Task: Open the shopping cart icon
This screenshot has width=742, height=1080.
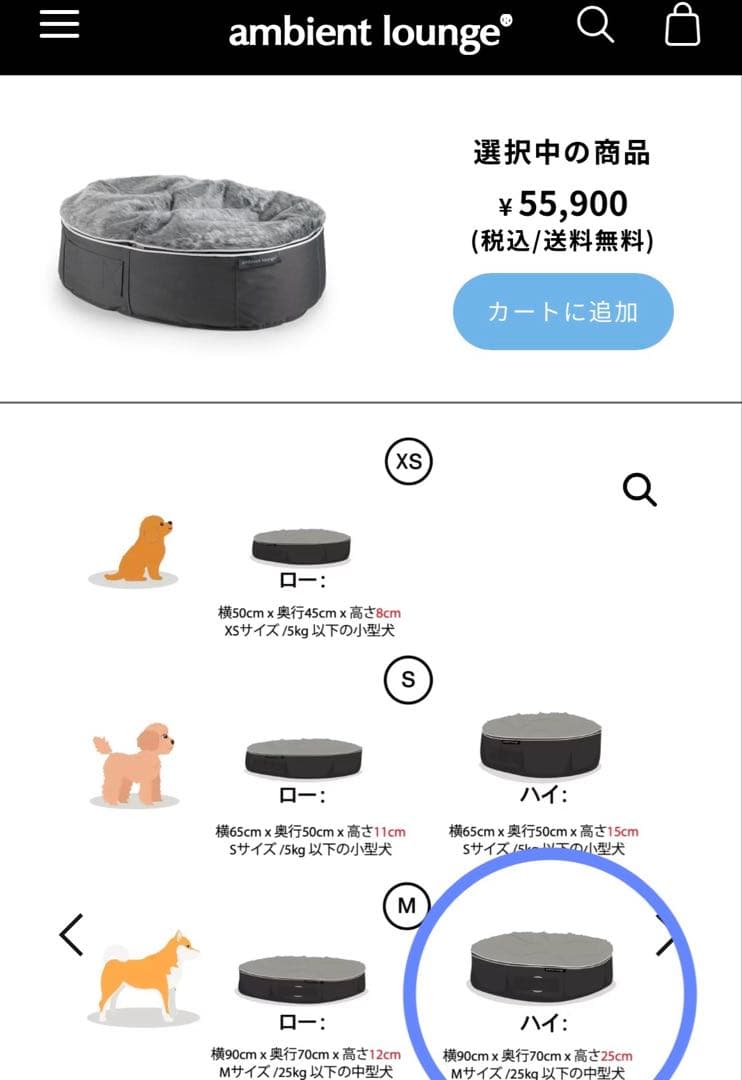Action: [x=681, y=26]
